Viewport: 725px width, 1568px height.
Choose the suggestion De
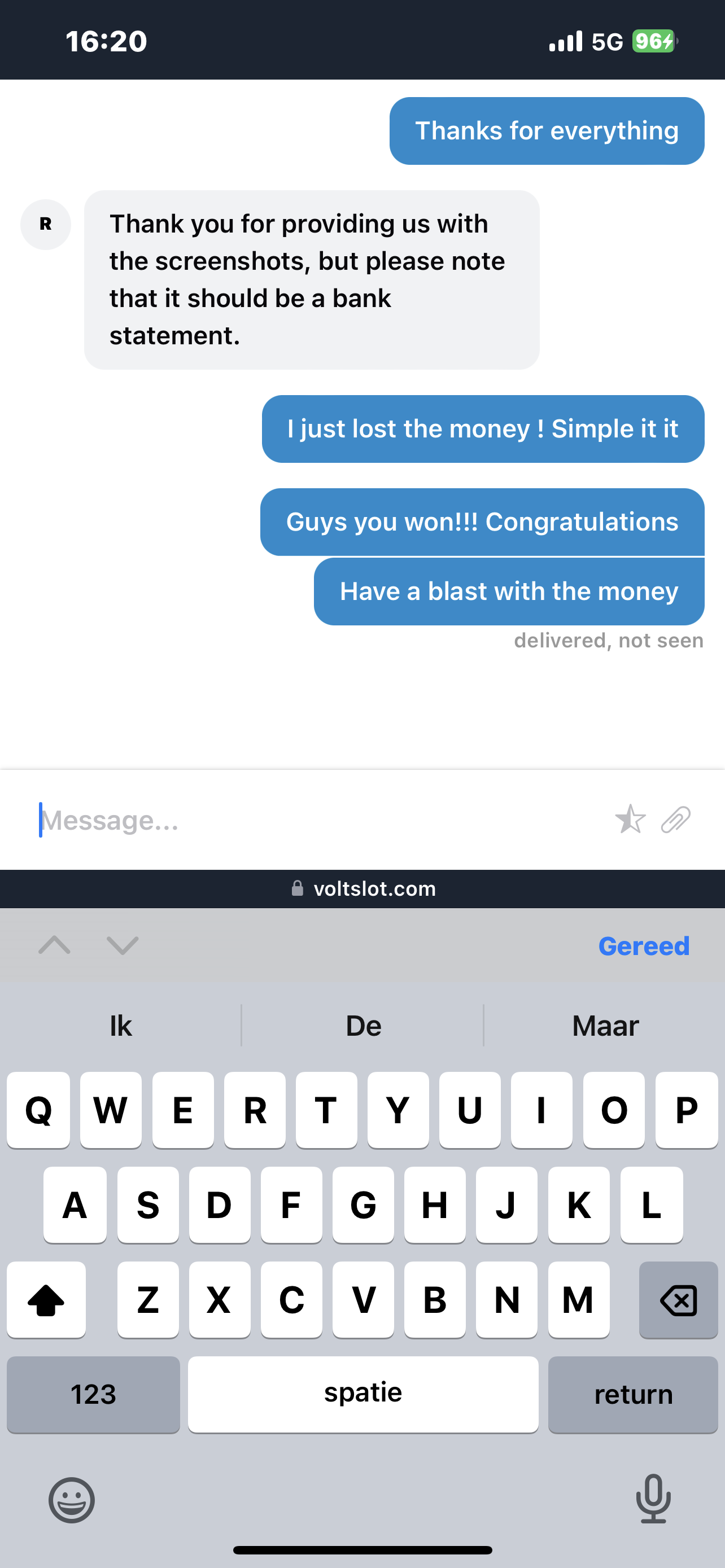pyautogui.click(x=364, y=1026)
